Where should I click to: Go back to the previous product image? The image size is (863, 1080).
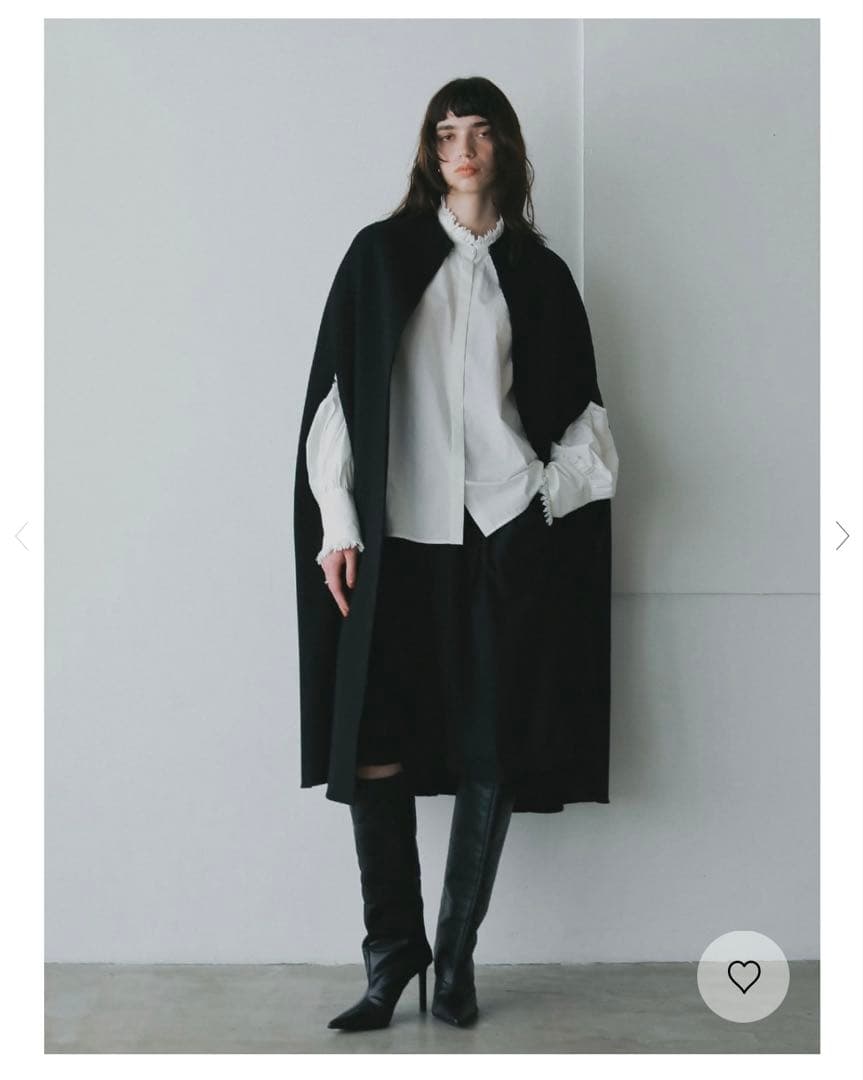point(22,536)
